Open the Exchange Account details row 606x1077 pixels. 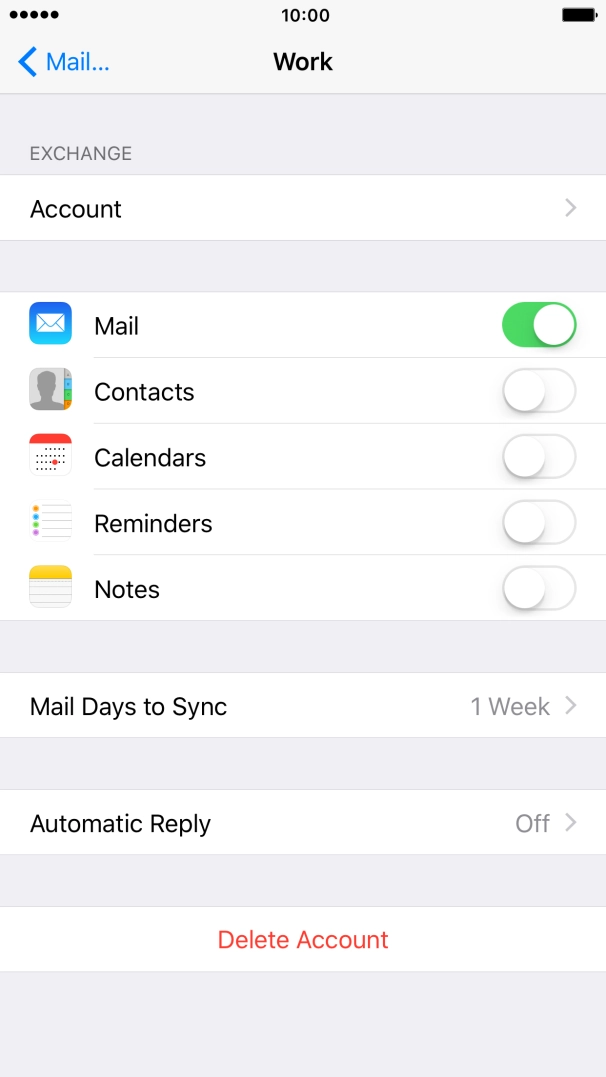303,208
